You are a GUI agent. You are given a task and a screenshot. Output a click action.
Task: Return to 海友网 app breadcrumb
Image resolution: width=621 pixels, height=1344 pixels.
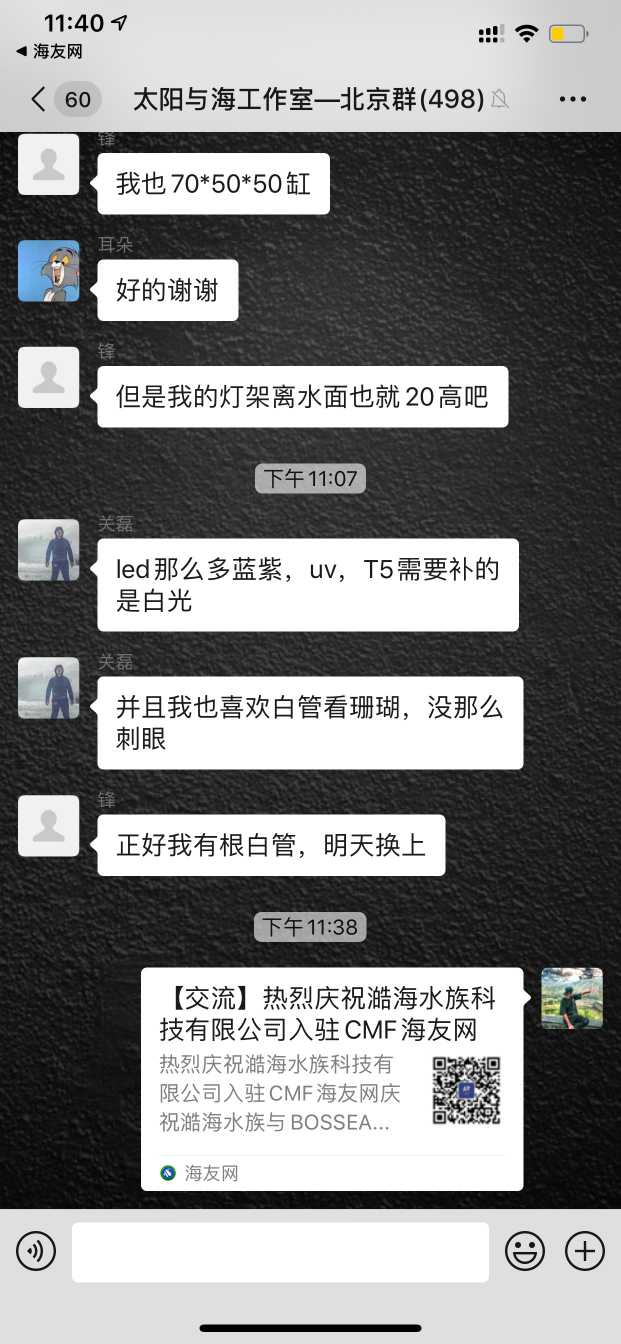click(x=49, y=51)
